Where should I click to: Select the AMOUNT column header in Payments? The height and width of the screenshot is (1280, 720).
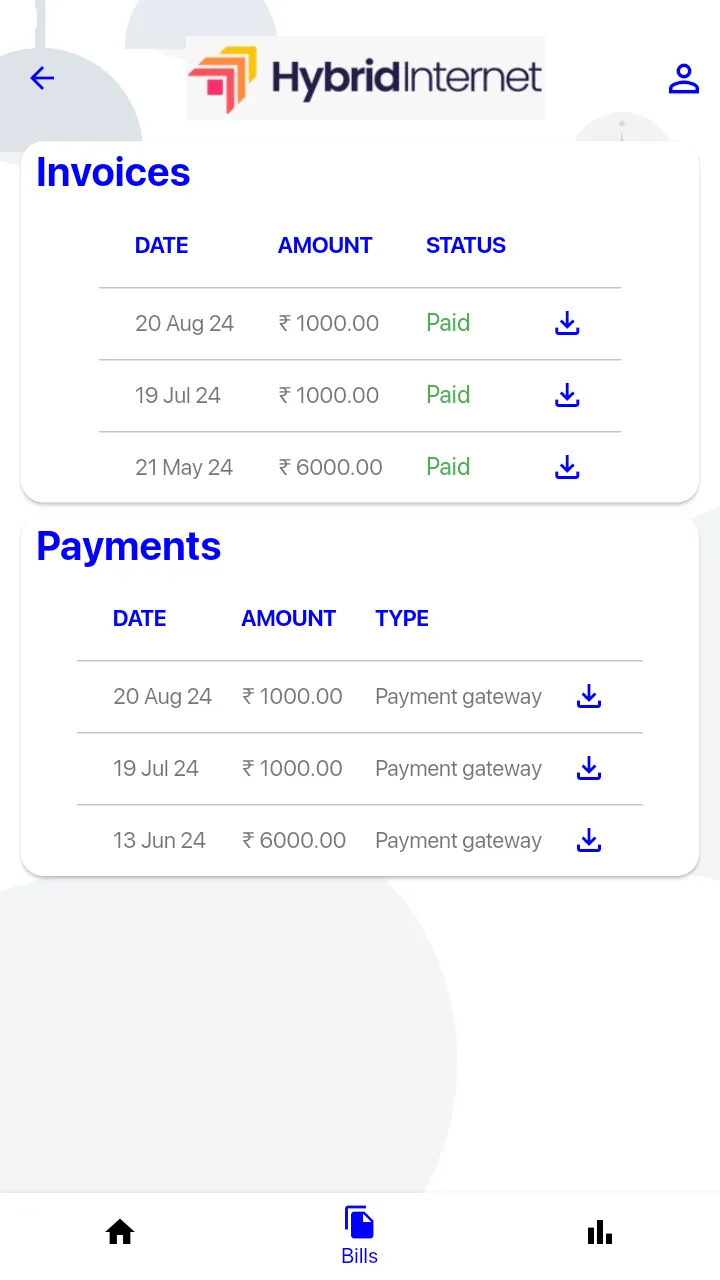coord(288,618)
